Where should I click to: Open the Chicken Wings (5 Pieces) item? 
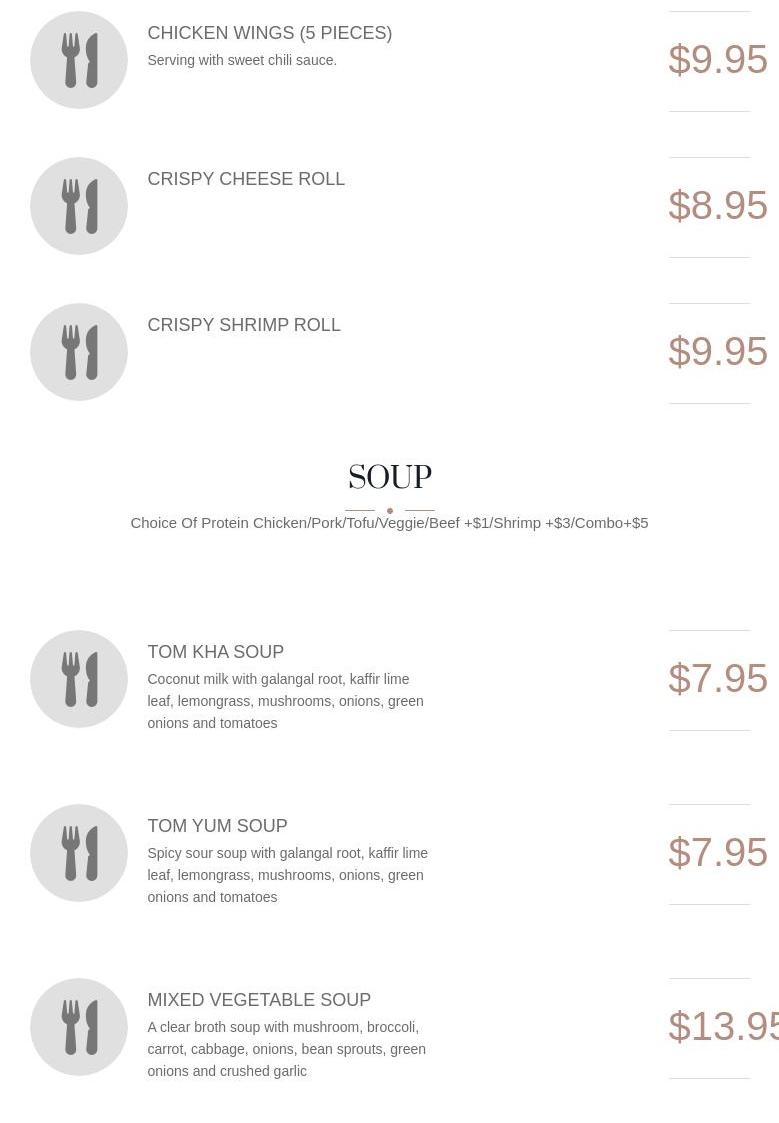click(269, 33)
